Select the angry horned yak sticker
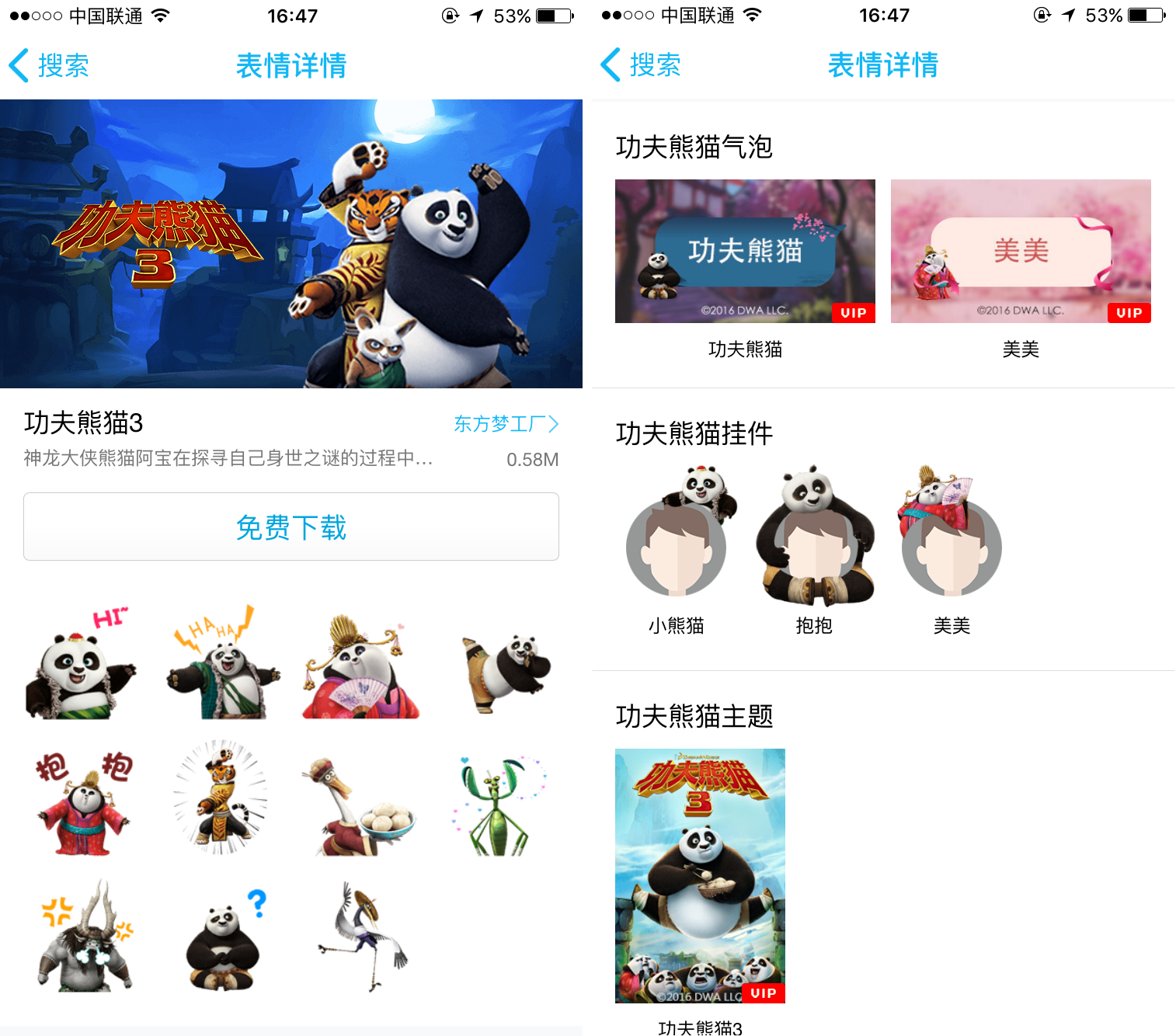The image size is (1176, 1036). (84, 938)
